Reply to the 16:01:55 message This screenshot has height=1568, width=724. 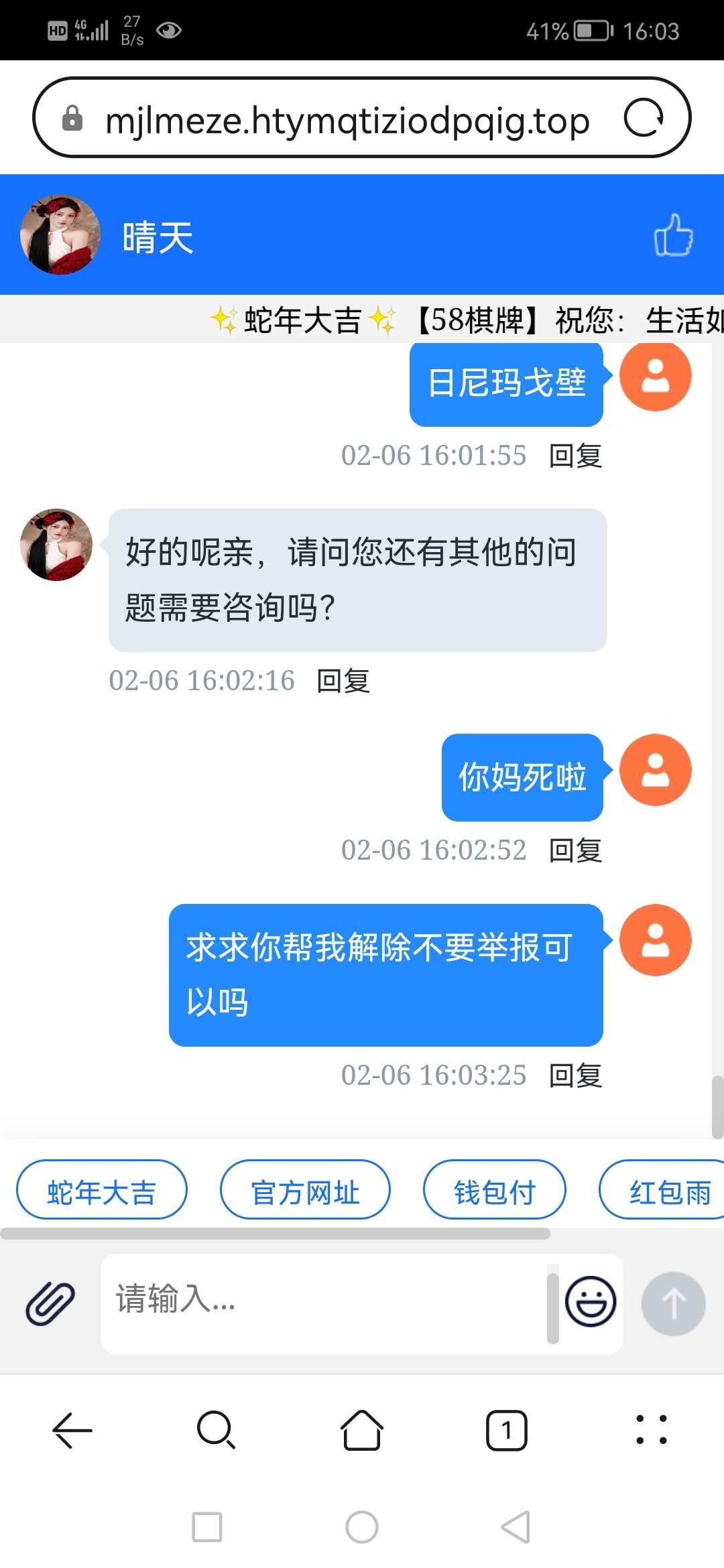point(575,456)
